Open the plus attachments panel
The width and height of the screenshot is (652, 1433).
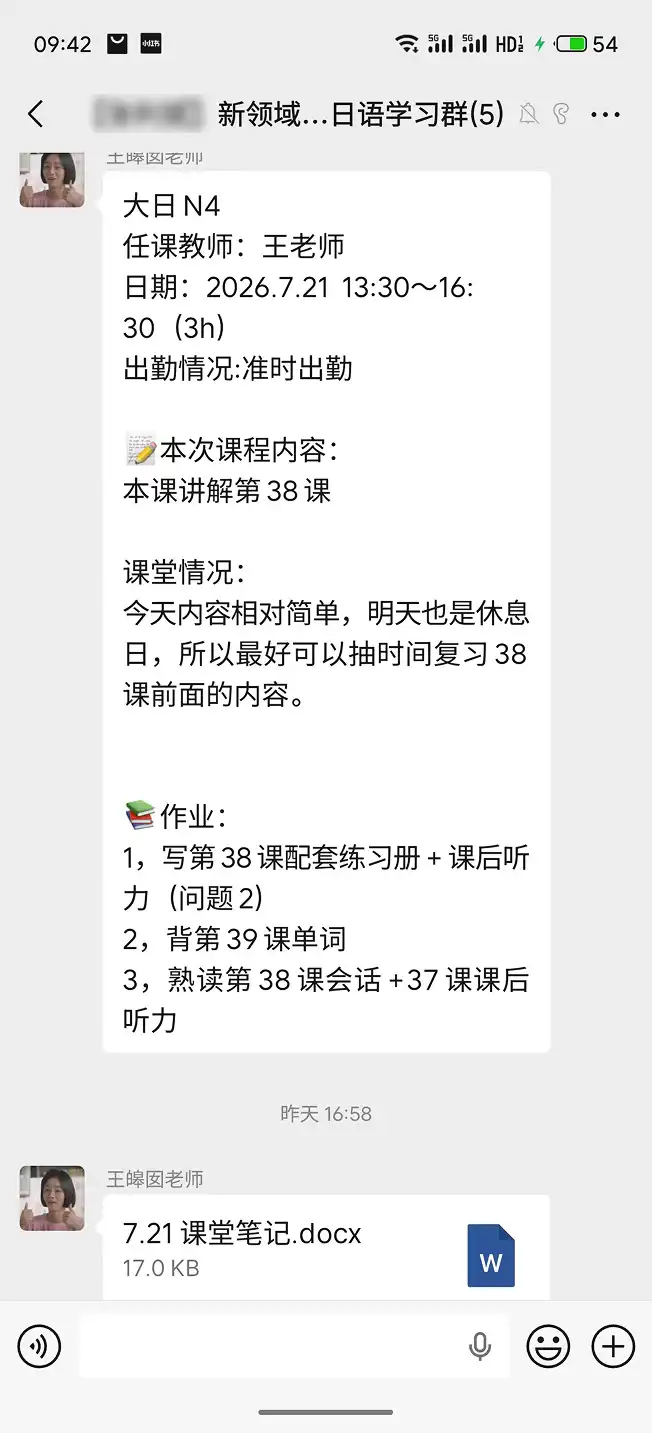tap(613, 1346)
